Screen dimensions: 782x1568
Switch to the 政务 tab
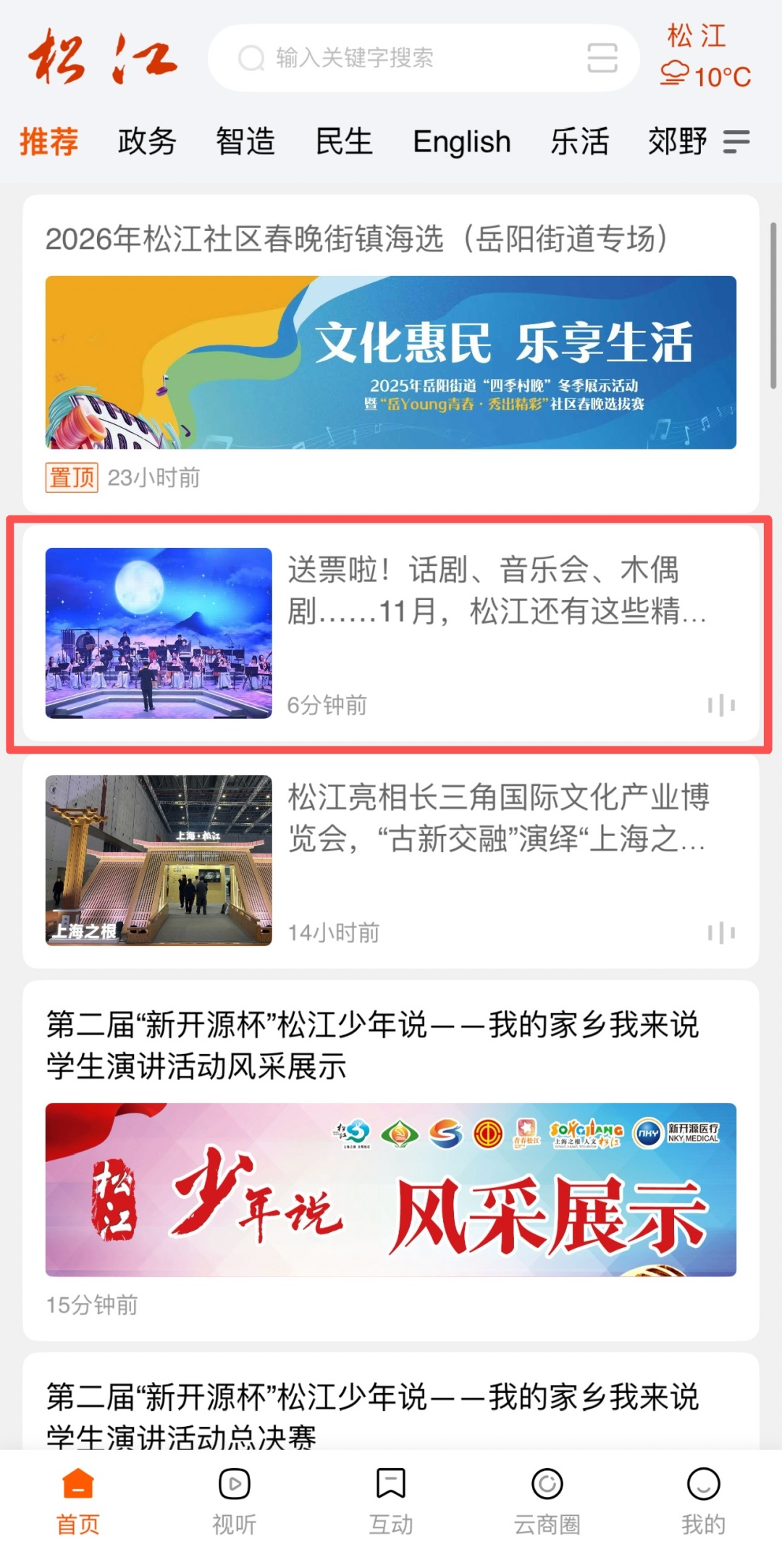(x=147, y=141)
